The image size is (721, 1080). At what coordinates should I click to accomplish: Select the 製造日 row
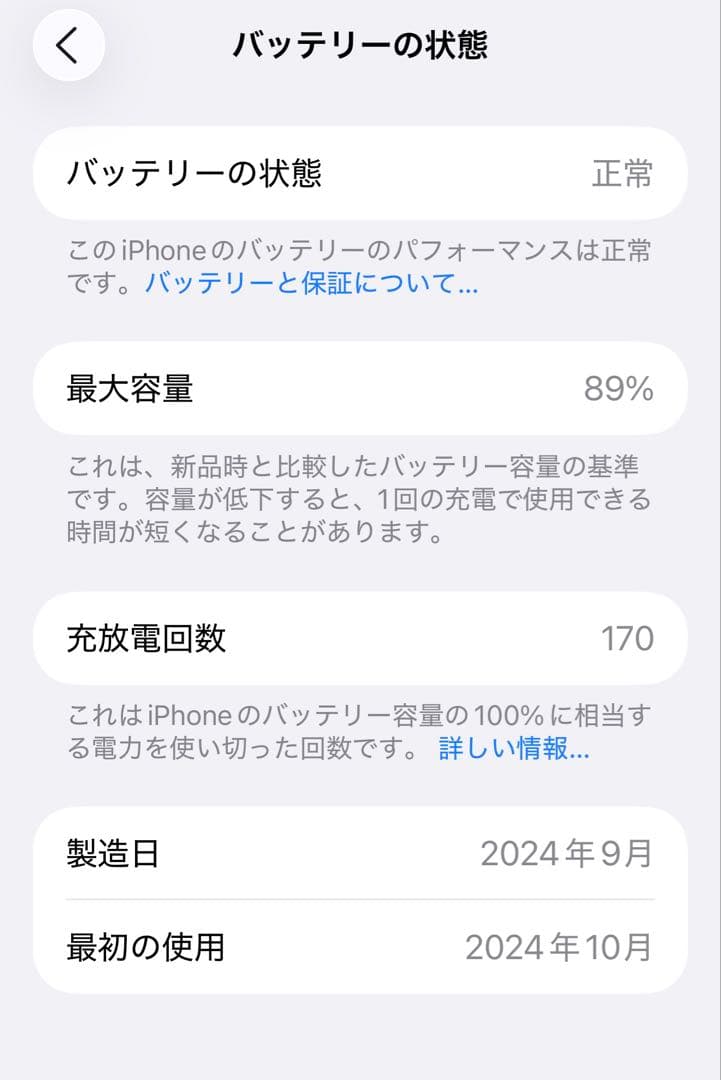pos(360,853)
